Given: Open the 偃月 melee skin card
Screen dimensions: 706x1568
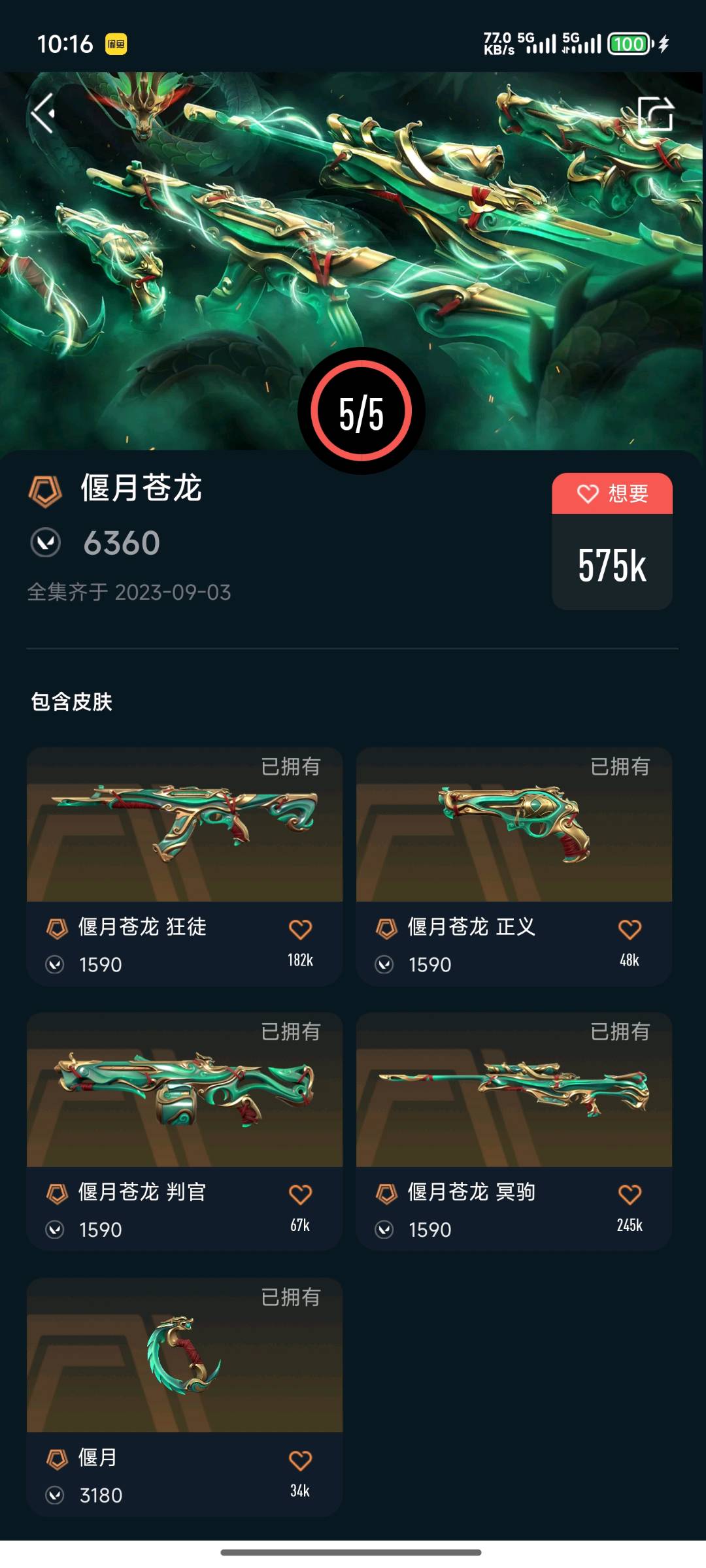Looking at the screenshot, I should pos(184,1397).
